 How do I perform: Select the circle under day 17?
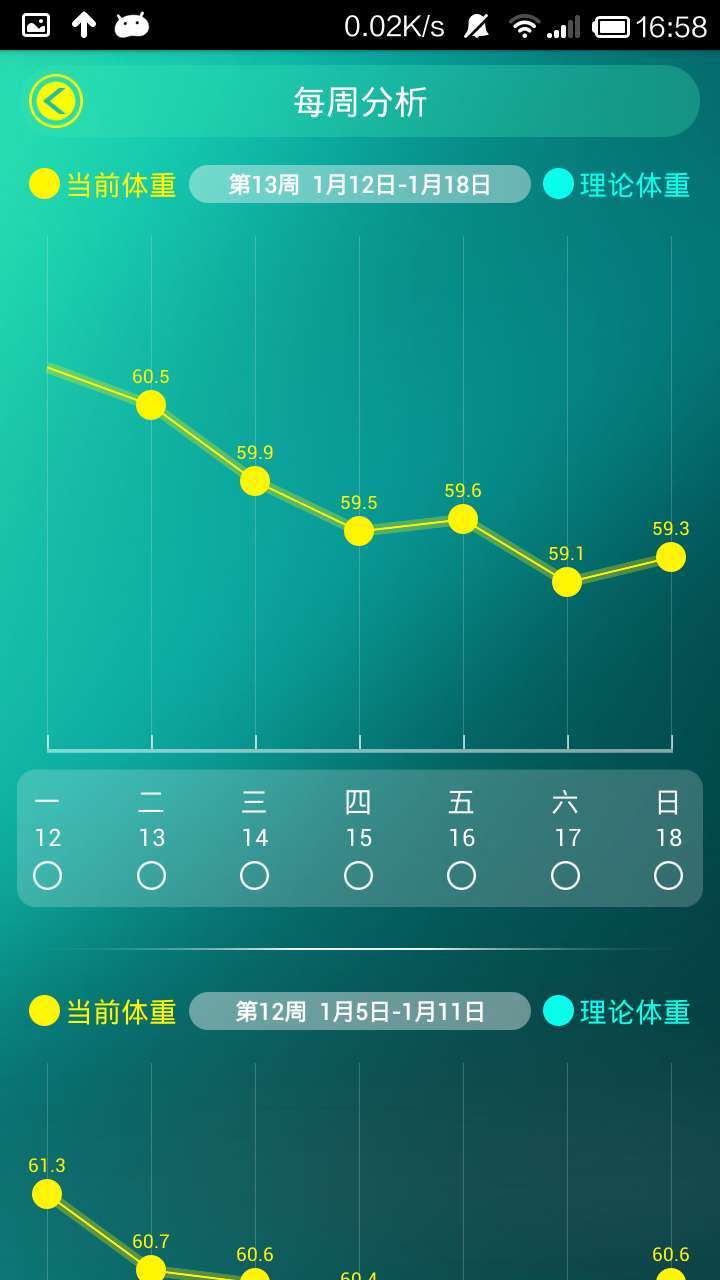(565, 876)
